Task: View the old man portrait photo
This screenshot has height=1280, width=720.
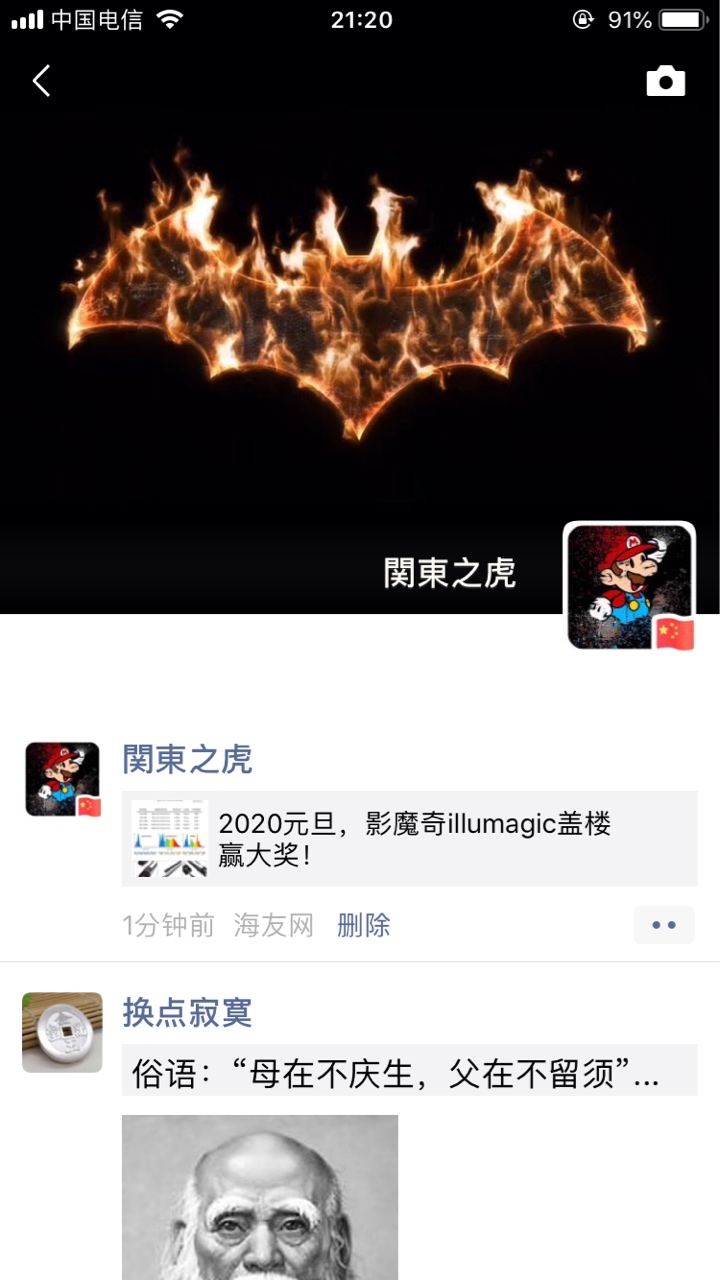Action: [x=260, y=1198]
